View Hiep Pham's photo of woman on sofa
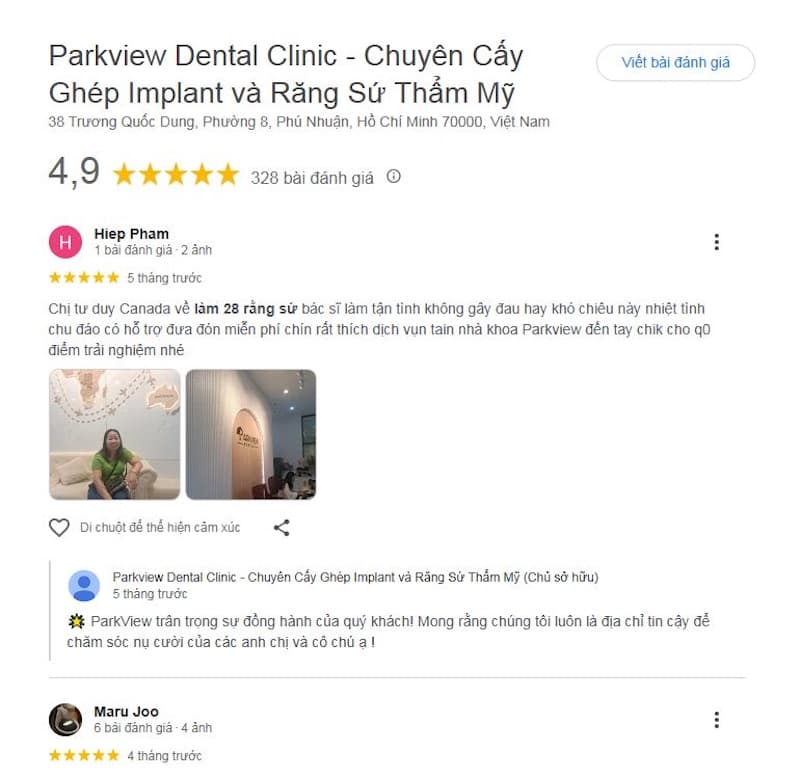 (x=115, y=434)
